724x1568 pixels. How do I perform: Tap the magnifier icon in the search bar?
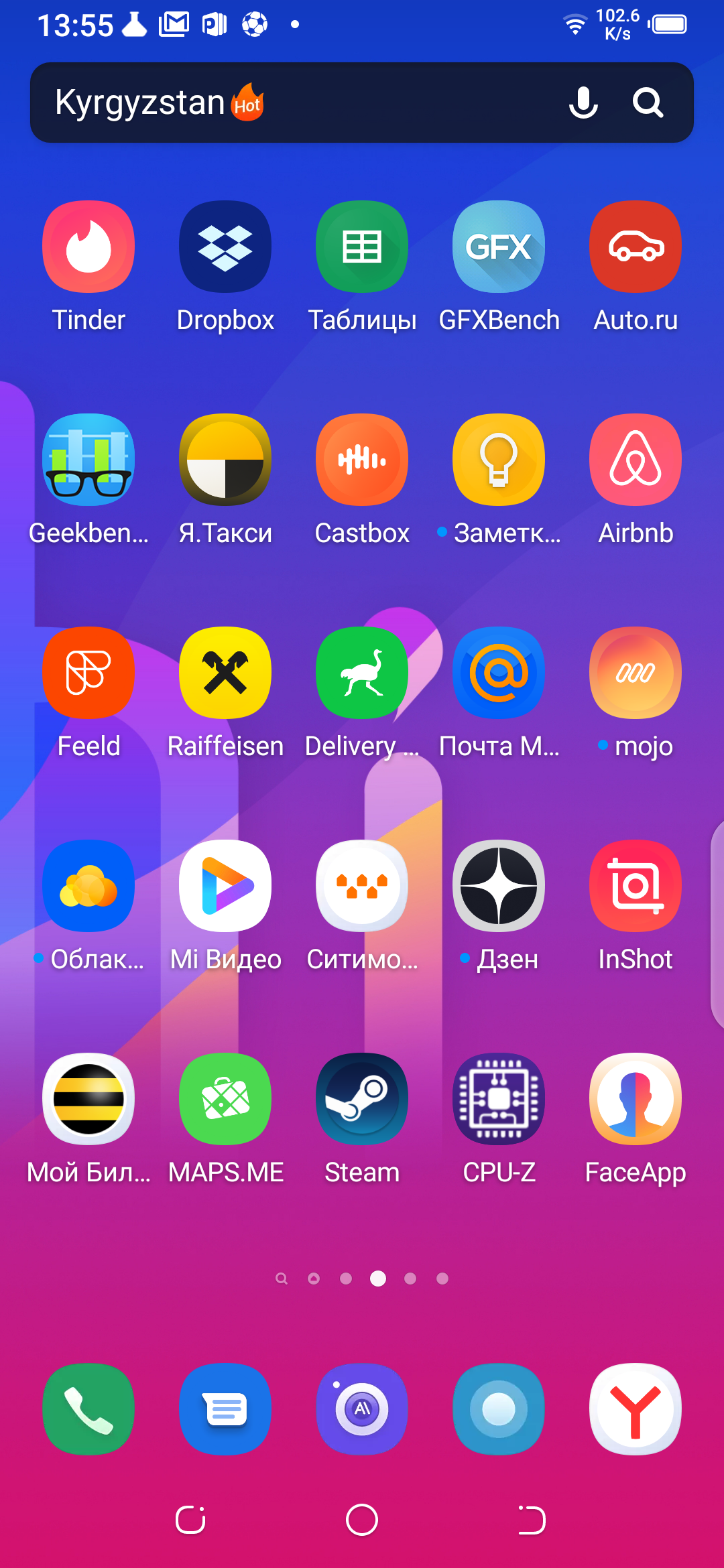click(x=648, y=103)
